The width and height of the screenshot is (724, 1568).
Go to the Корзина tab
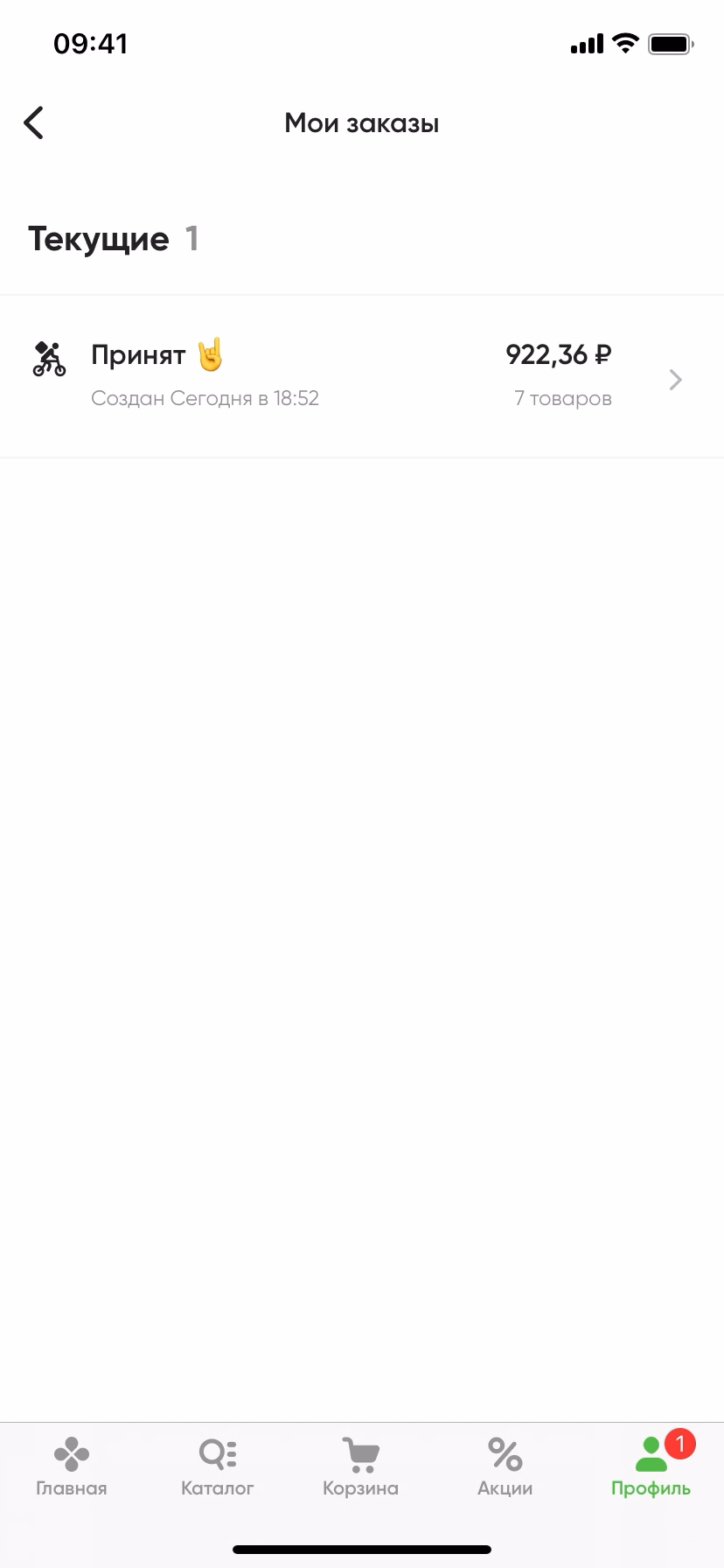point(360,1466)
